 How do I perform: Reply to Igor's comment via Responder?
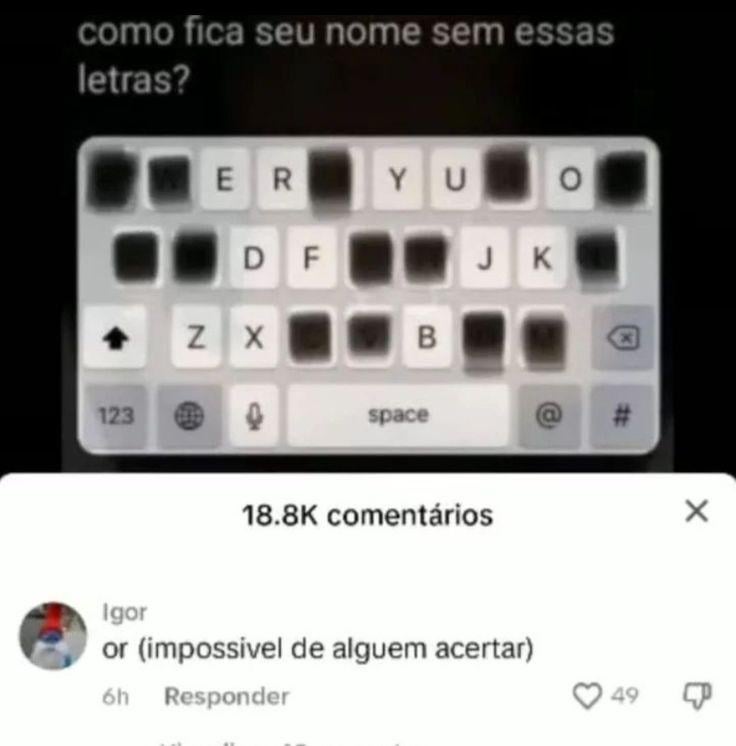[226, 696]
